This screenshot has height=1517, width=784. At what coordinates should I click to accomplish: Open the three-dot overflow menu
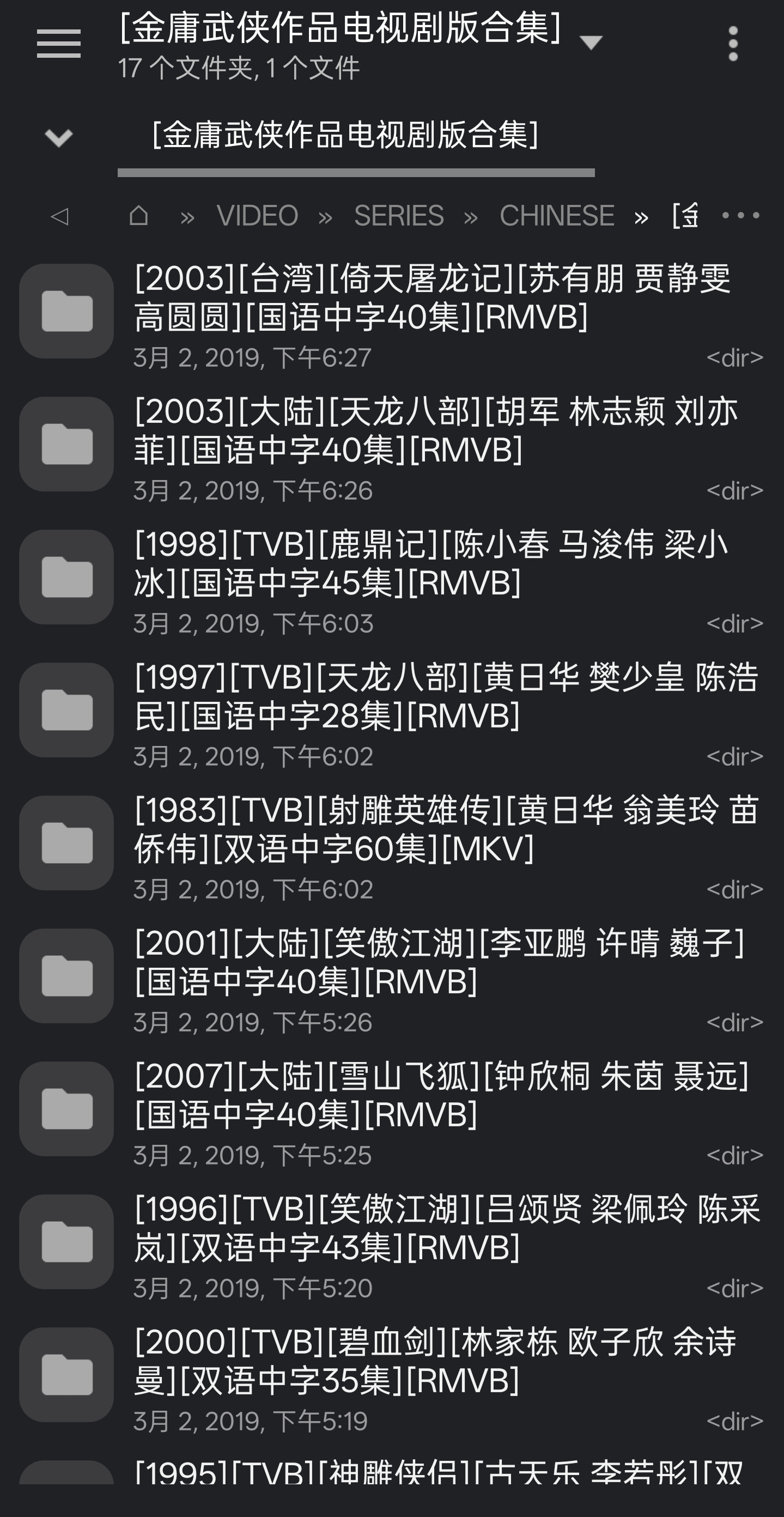(x=733, y=44)
